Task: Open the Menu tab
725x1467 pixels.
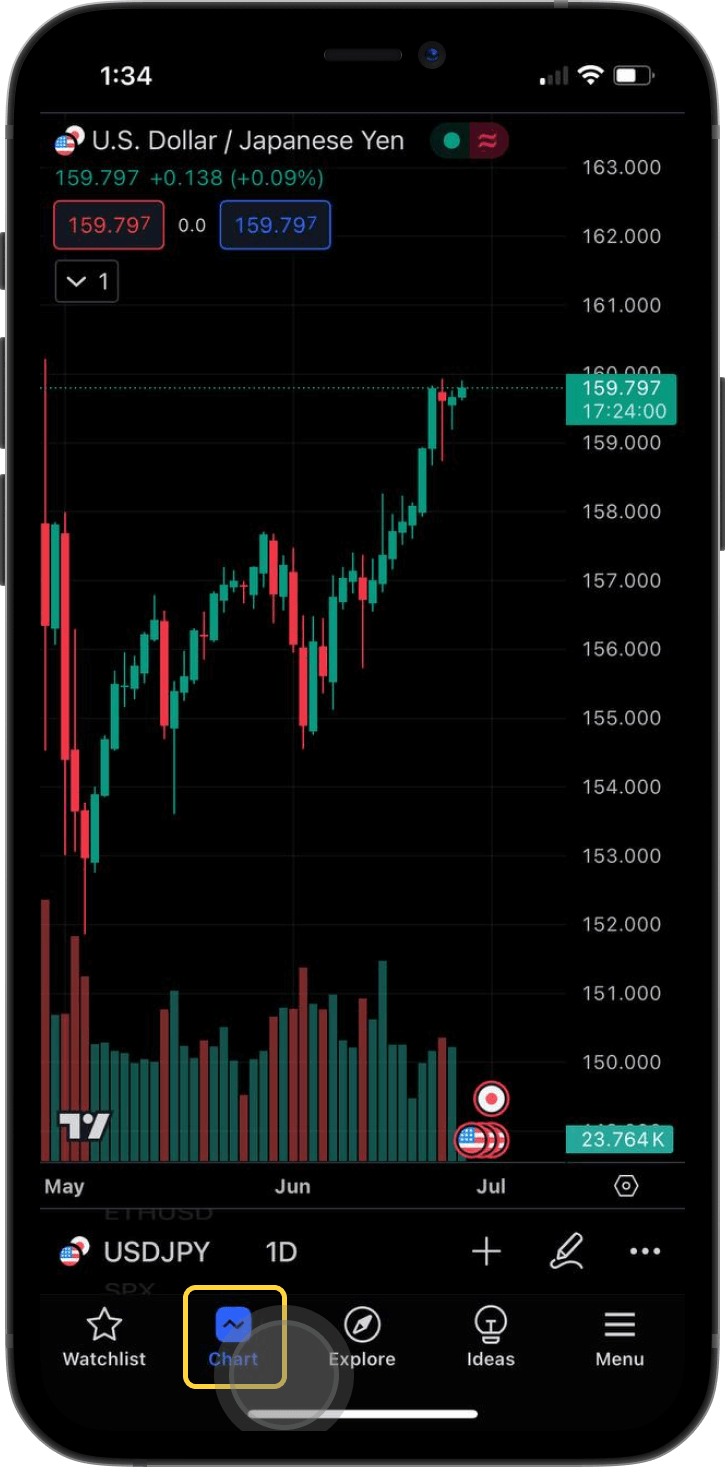Action: (x=619, y=1338)
